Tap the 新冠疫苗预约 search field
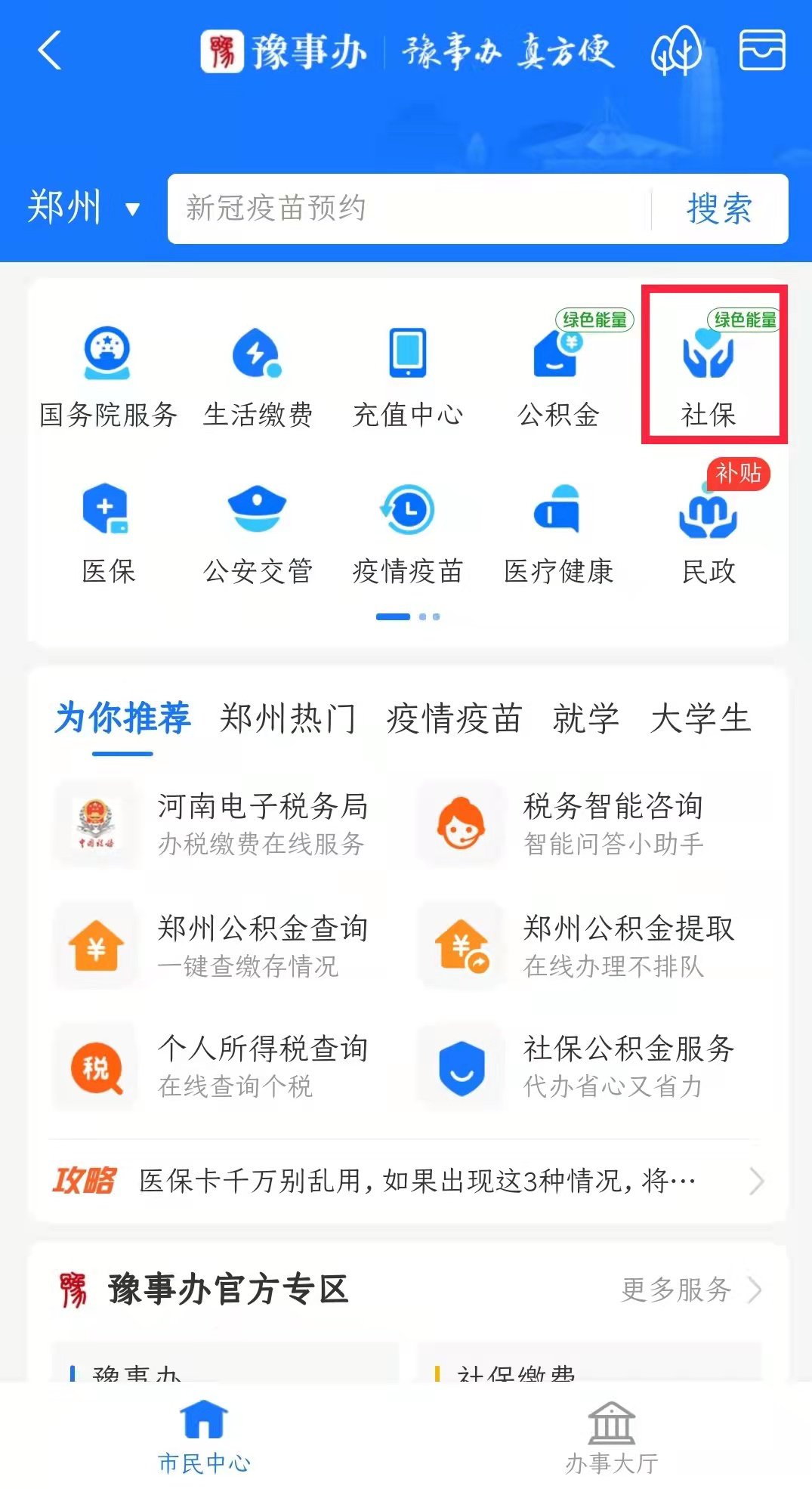Screen dimensions: 812x1489 point(408,209)
